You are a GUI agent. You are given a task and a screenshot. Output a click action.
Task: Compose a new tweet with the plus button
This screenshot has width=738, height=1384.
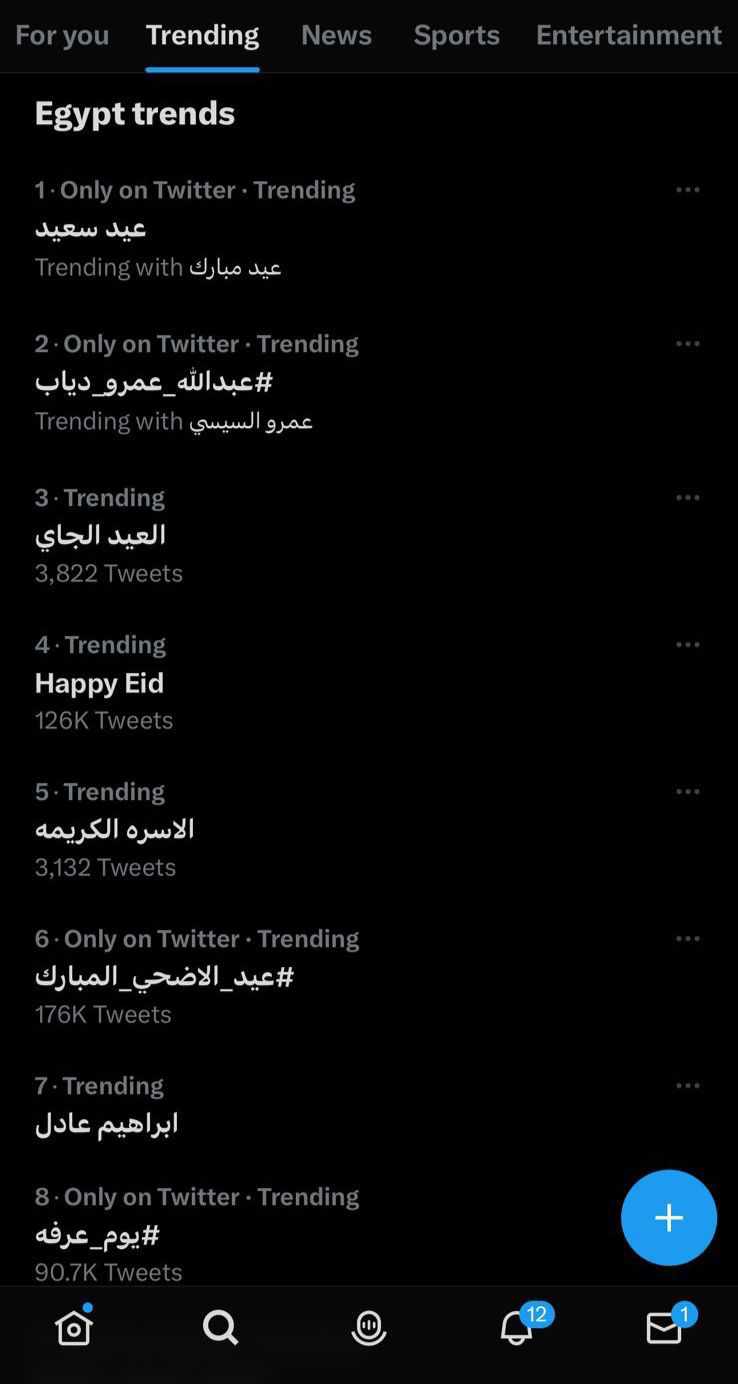[668, 1217]
